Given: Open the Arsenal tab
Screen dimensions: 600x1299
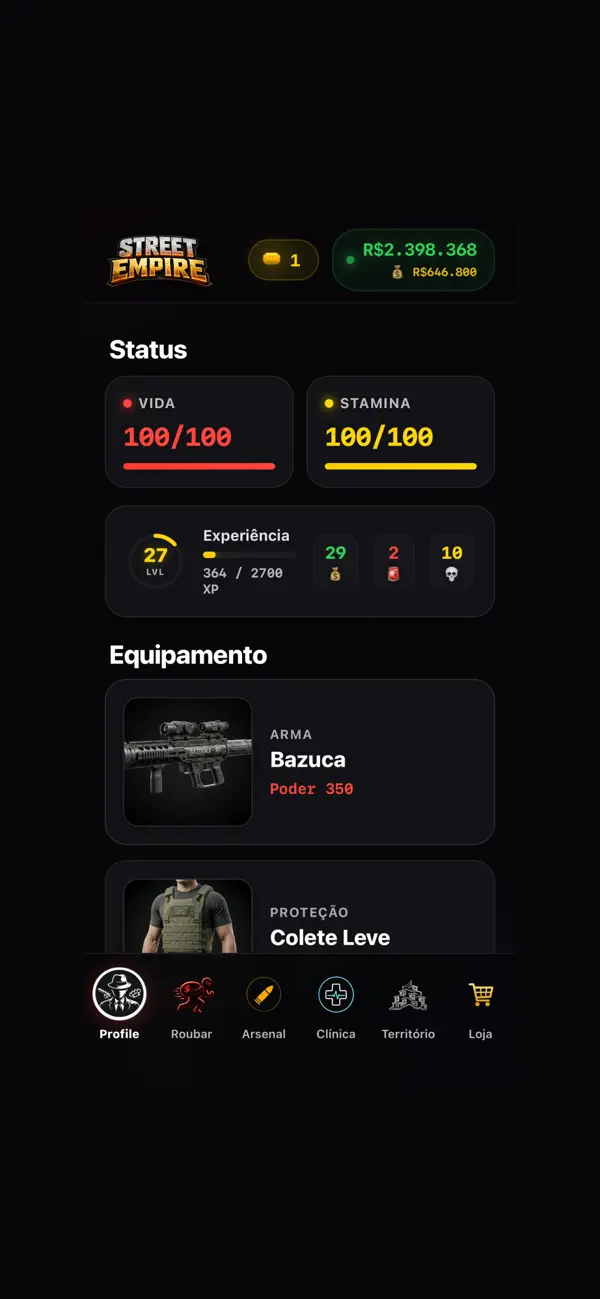Looking at the screenshot, I should (264, 1006).
